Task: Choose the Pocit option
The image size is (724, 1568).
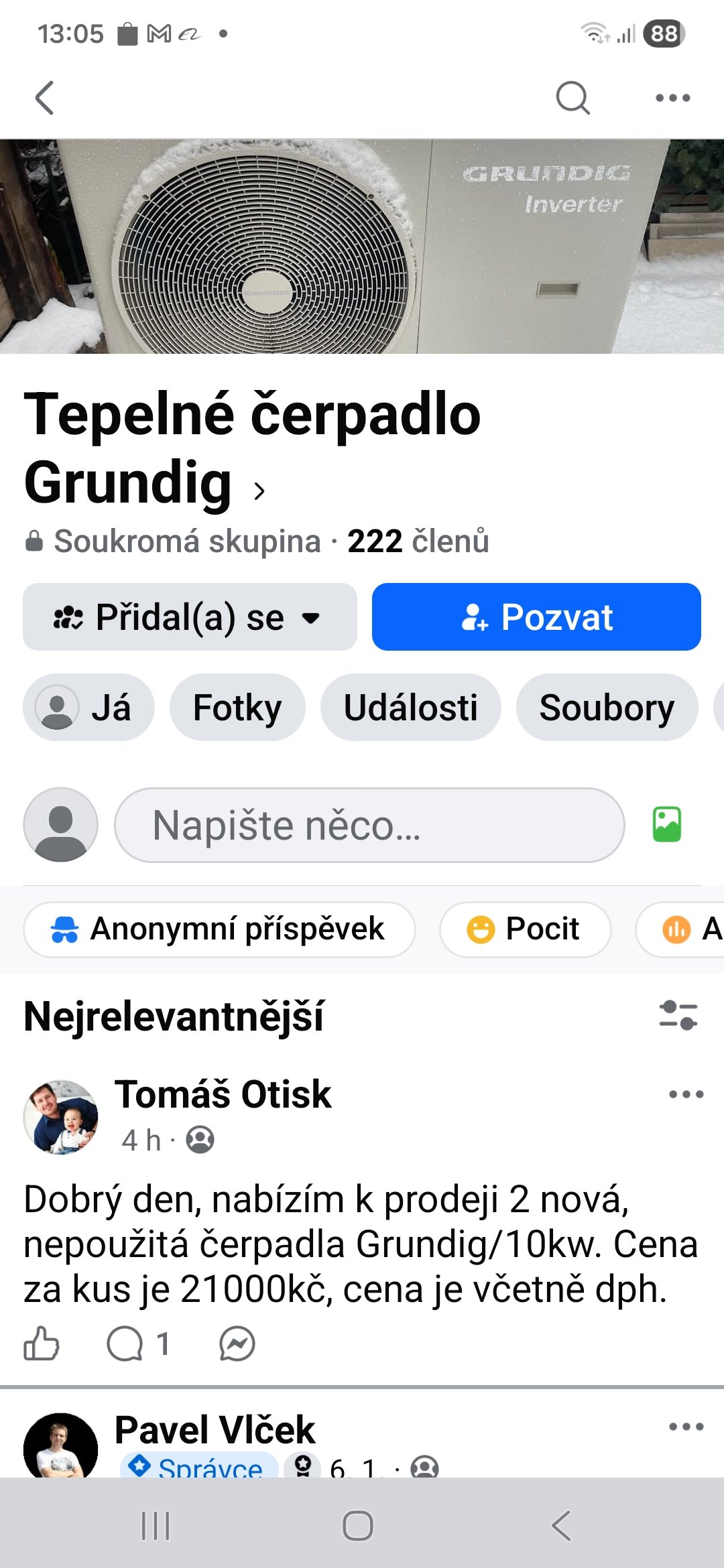Action: (x=525, y=929)
